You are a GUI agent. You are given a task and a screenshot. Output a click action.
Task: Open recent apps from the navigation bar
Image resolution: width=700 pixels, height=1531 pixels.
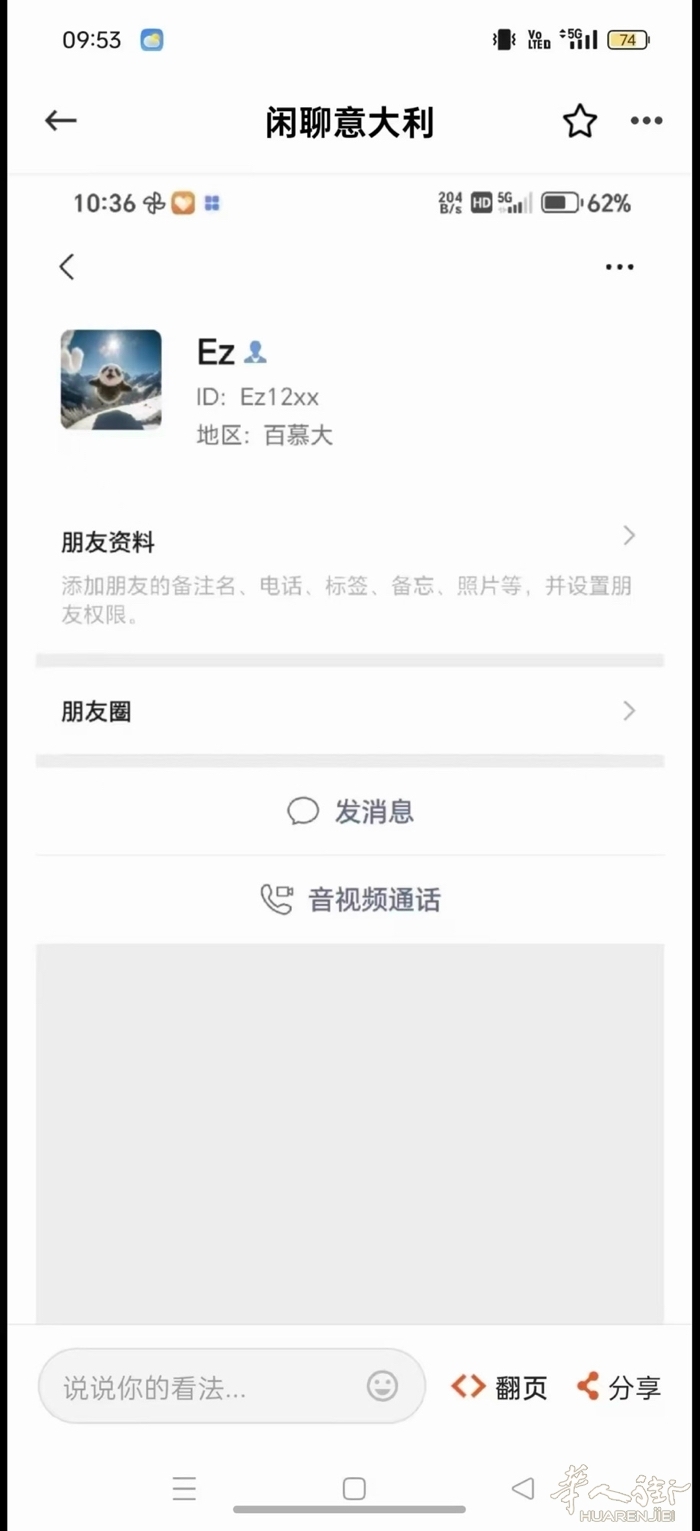coord(184,1488)
